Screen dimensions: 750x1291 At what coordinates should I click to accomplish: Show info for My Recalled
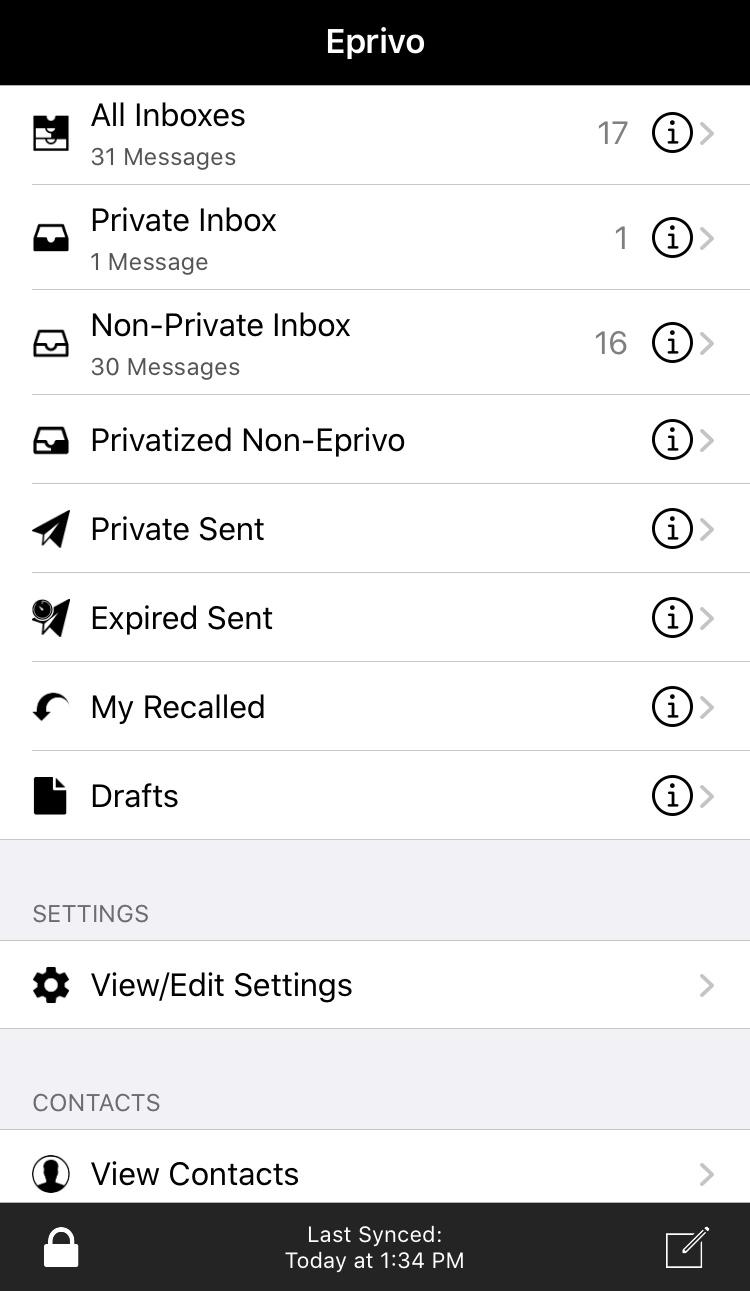pos(672,707)
